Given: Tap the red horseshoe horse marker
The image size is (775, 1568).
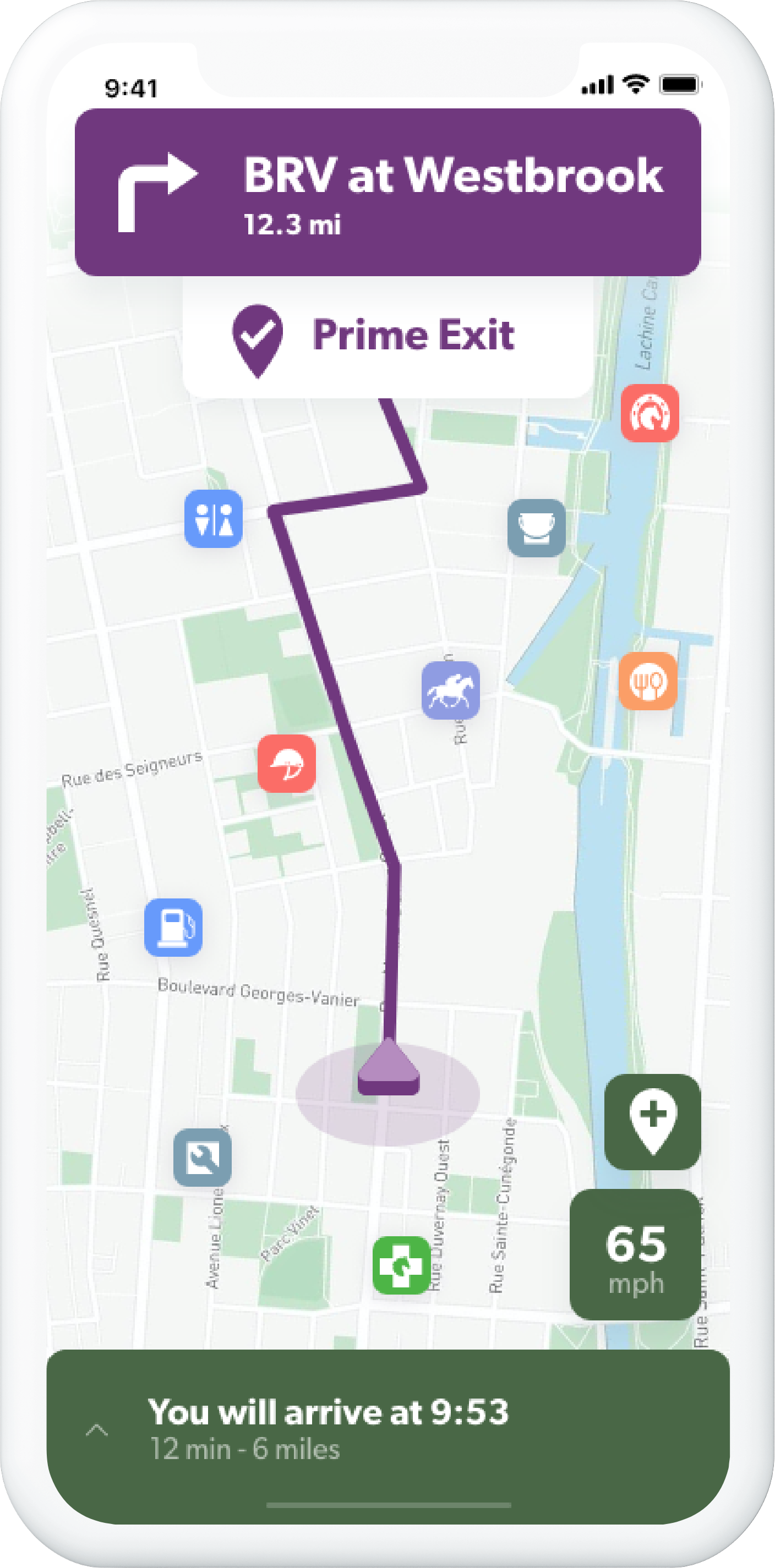Looking at the screenshot, I should [x=650, y=413].
